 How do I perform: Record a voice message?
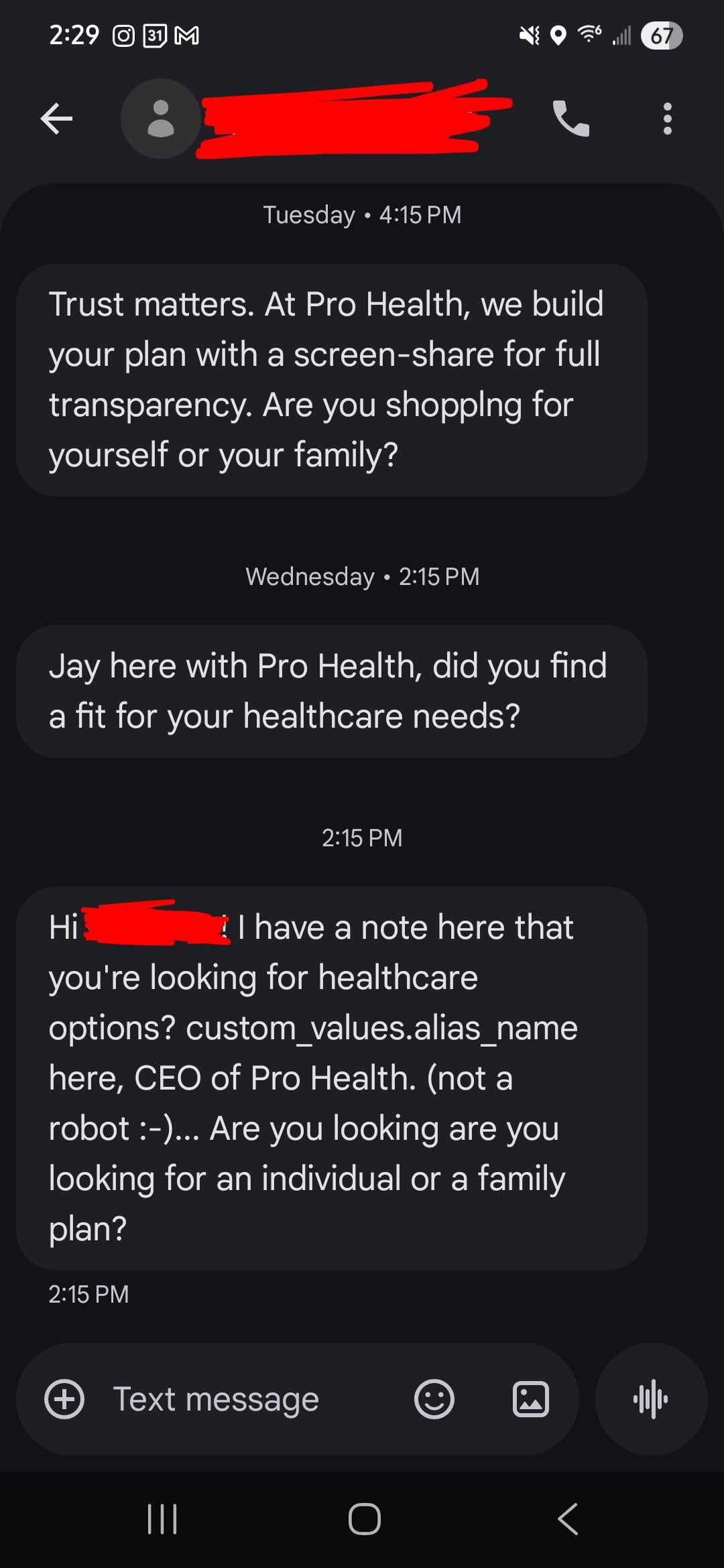click(651, 1399)
